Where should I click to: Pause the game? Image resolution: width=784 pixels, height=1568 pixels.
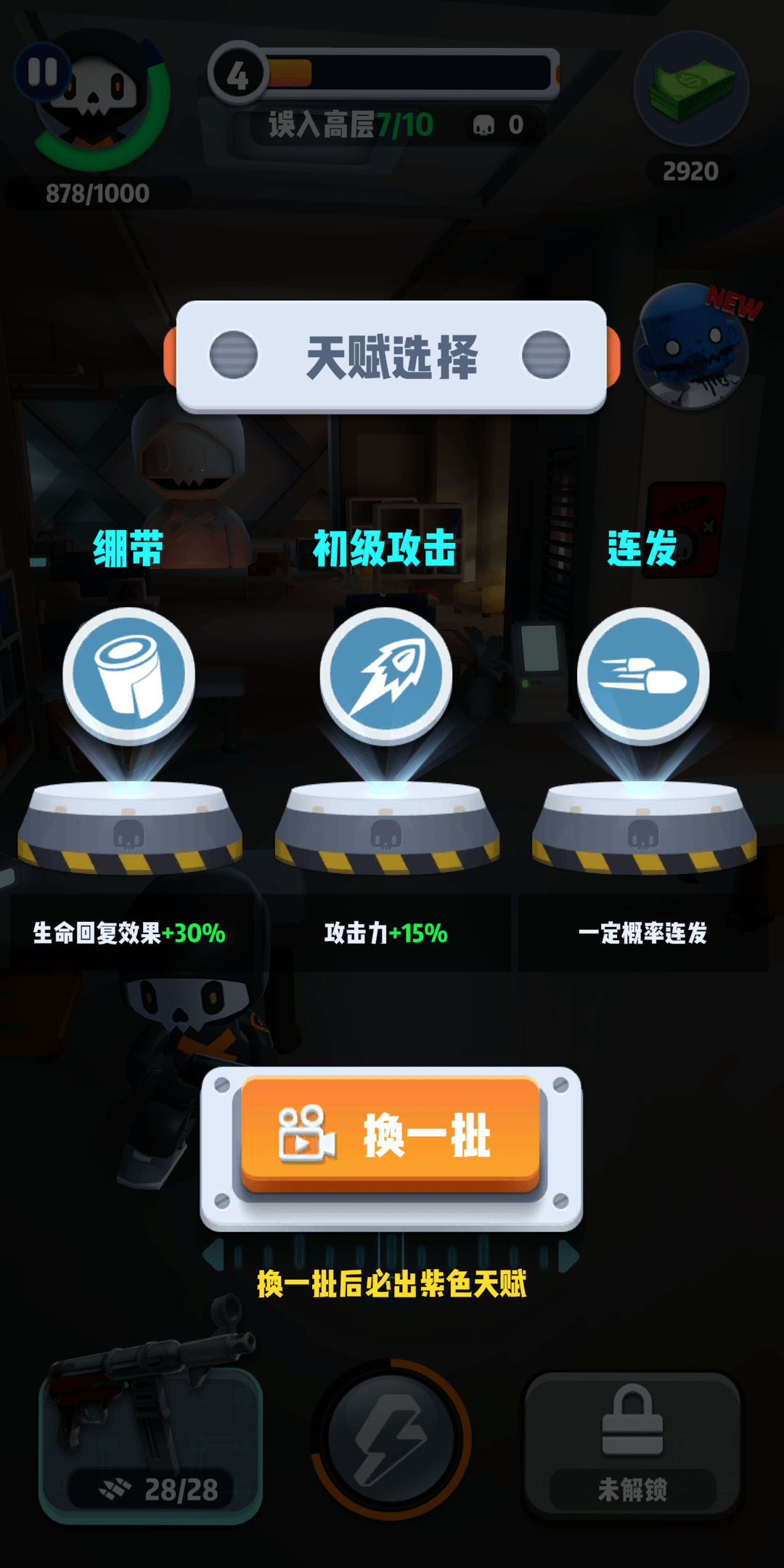pyautogui.click(x=44, y=73)
